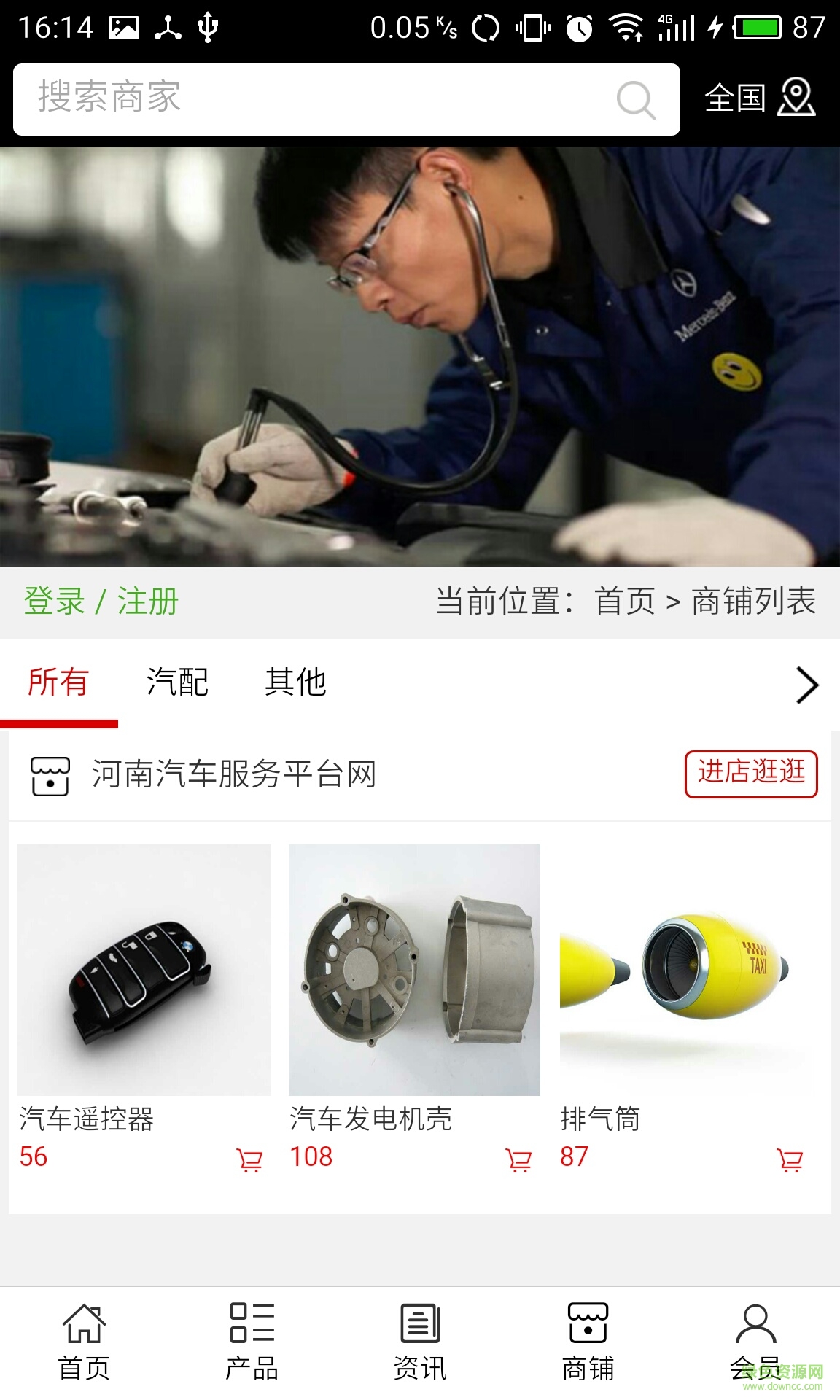Open the location picker icon beside 全国
Viewport: 840px width, 1400px height.
pos(798,99)
